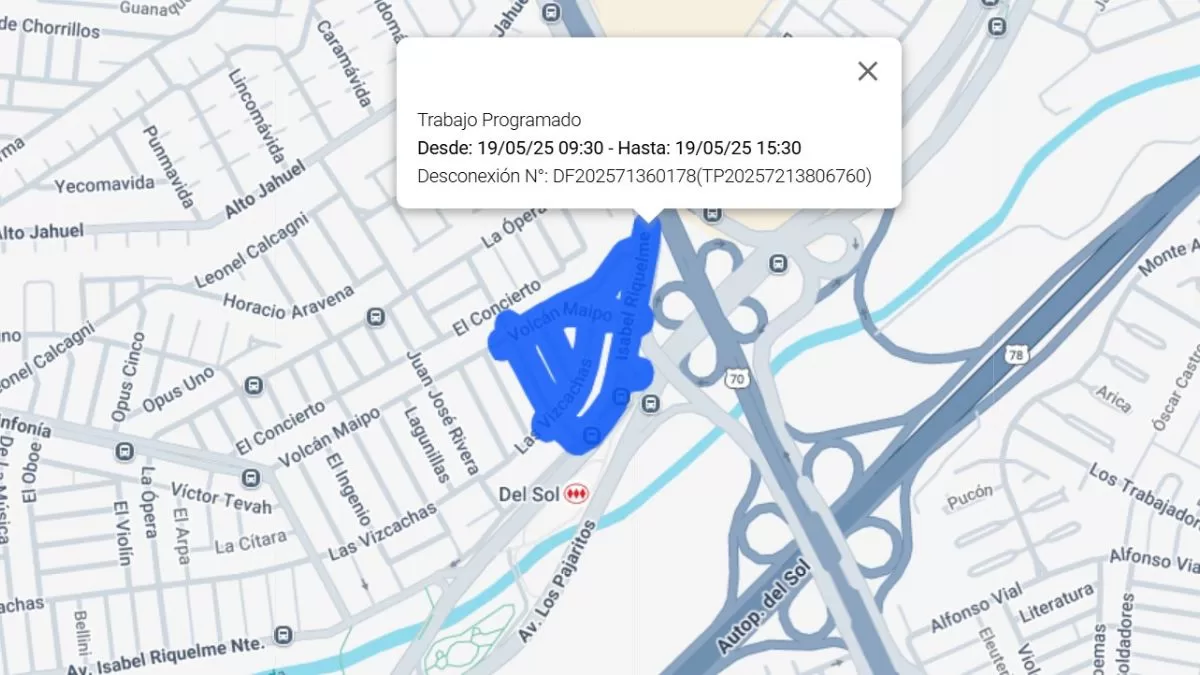Open the Del Sol metro station marker
The height and width of the screenshot is (675, 1200).
(575, 494)
